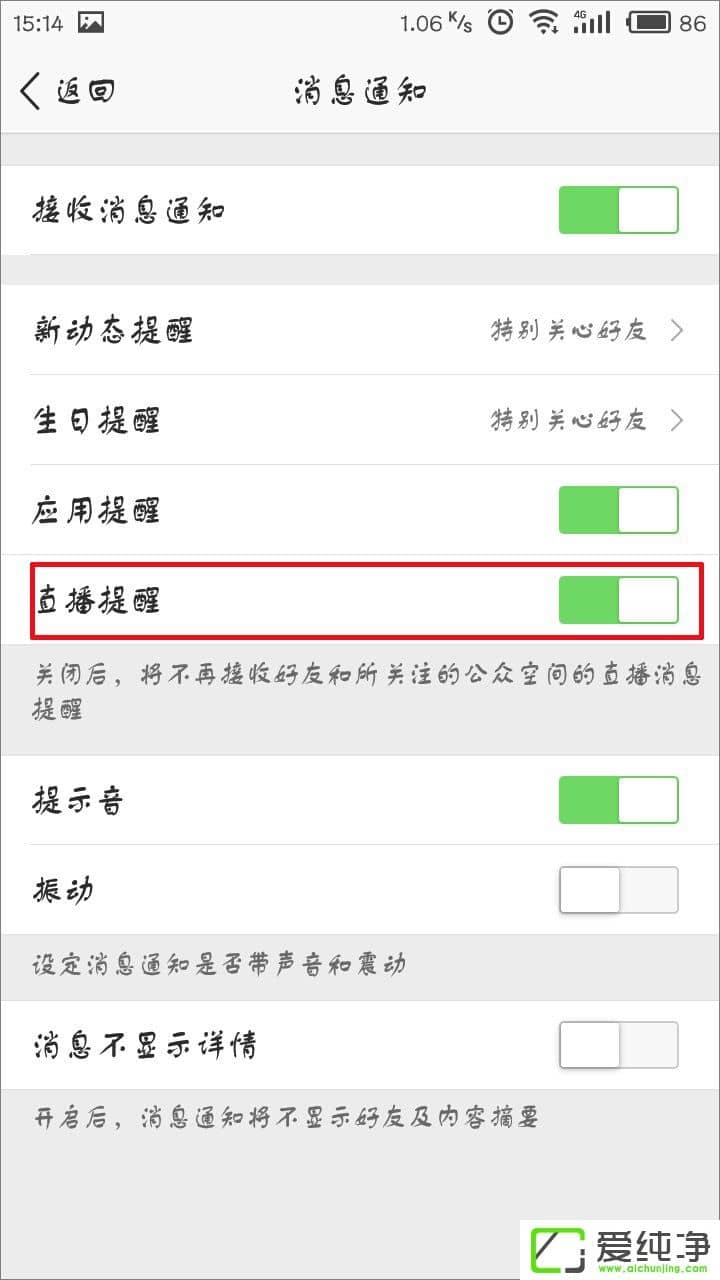Toggle the 接收消息通知 switch

[x=618, y=210]
